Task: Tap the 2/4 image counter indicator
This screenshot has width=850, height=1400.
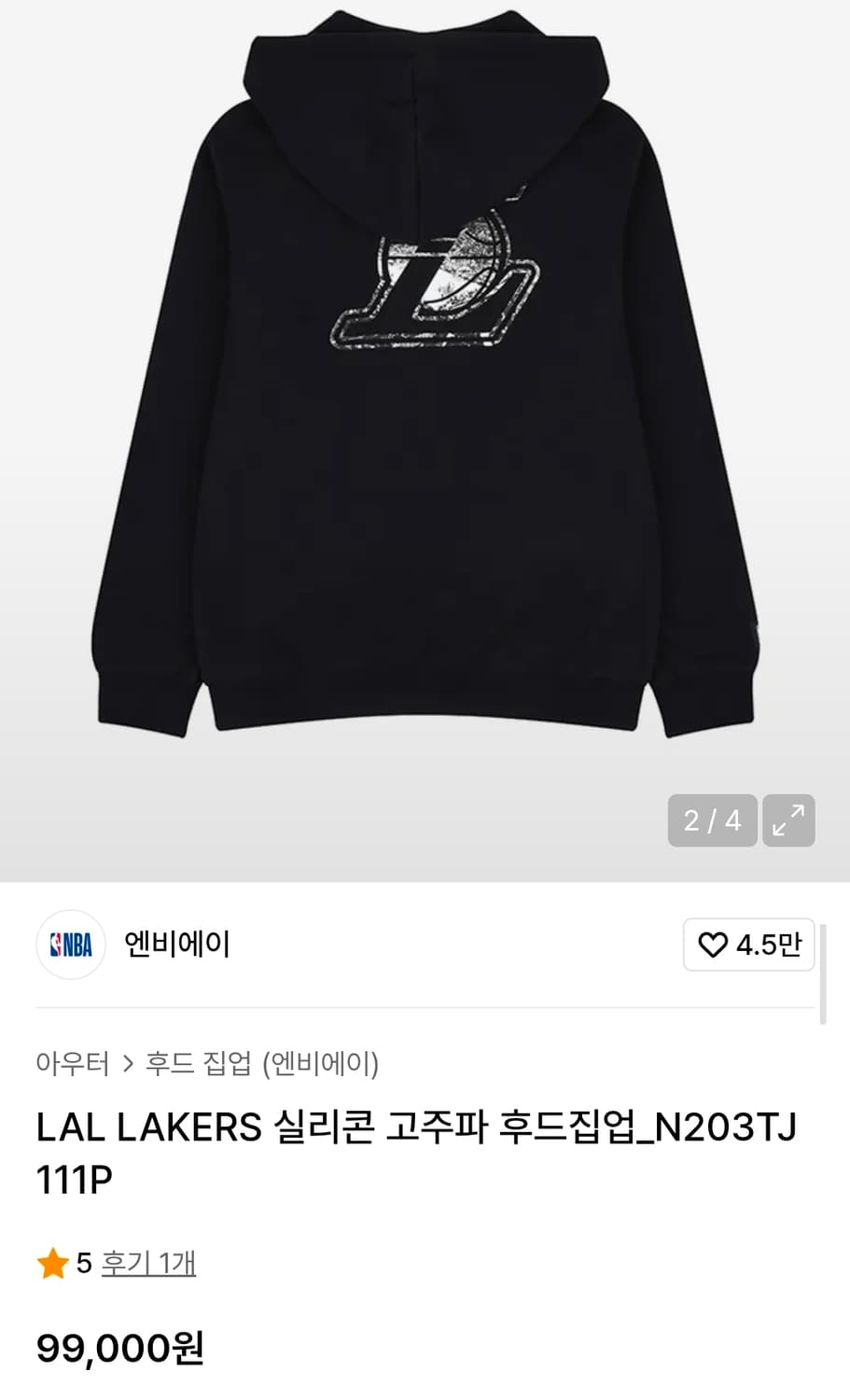Action: click(x=712, y=819)
